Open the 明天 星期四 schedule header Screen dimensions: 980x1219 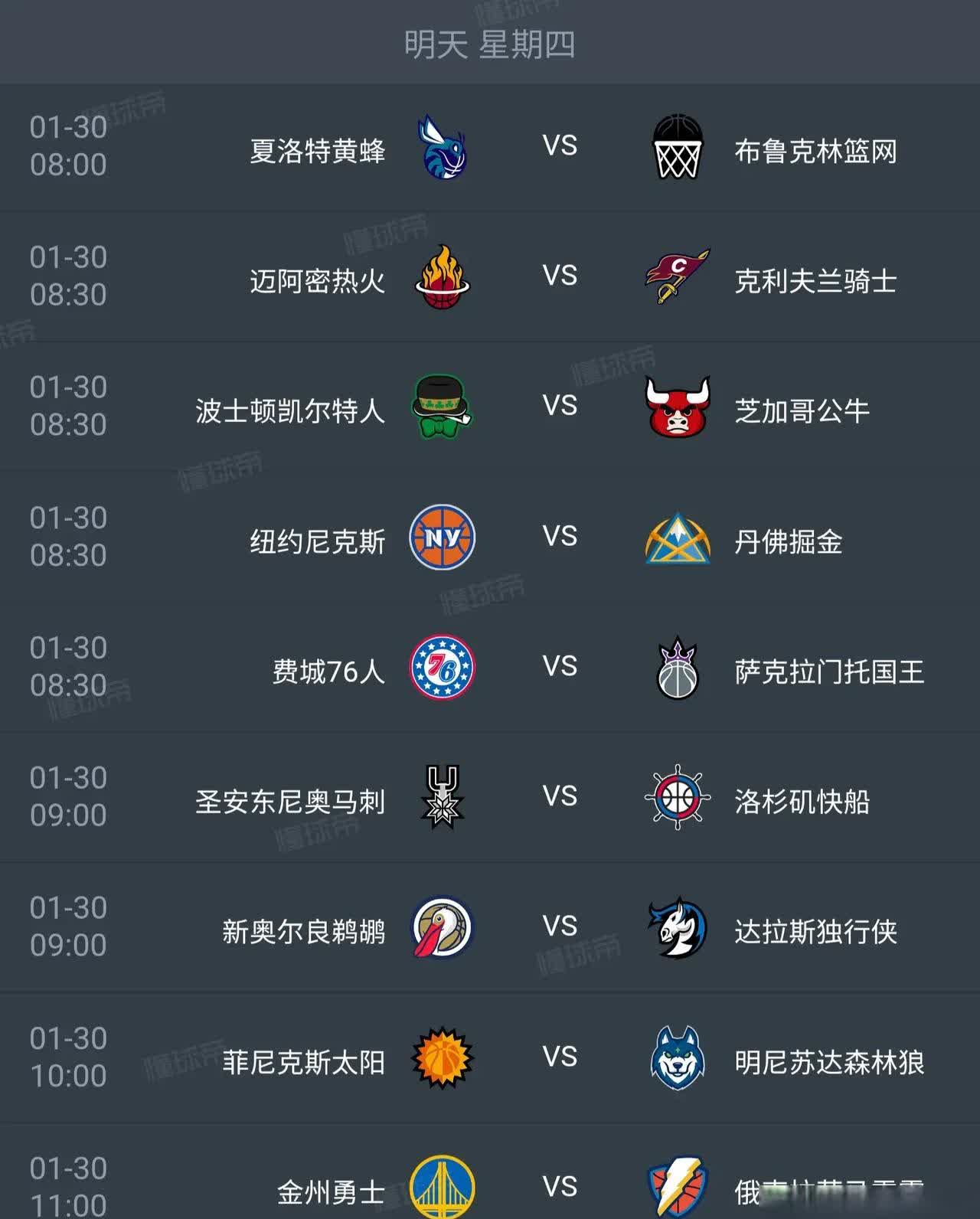pos(490,44)
